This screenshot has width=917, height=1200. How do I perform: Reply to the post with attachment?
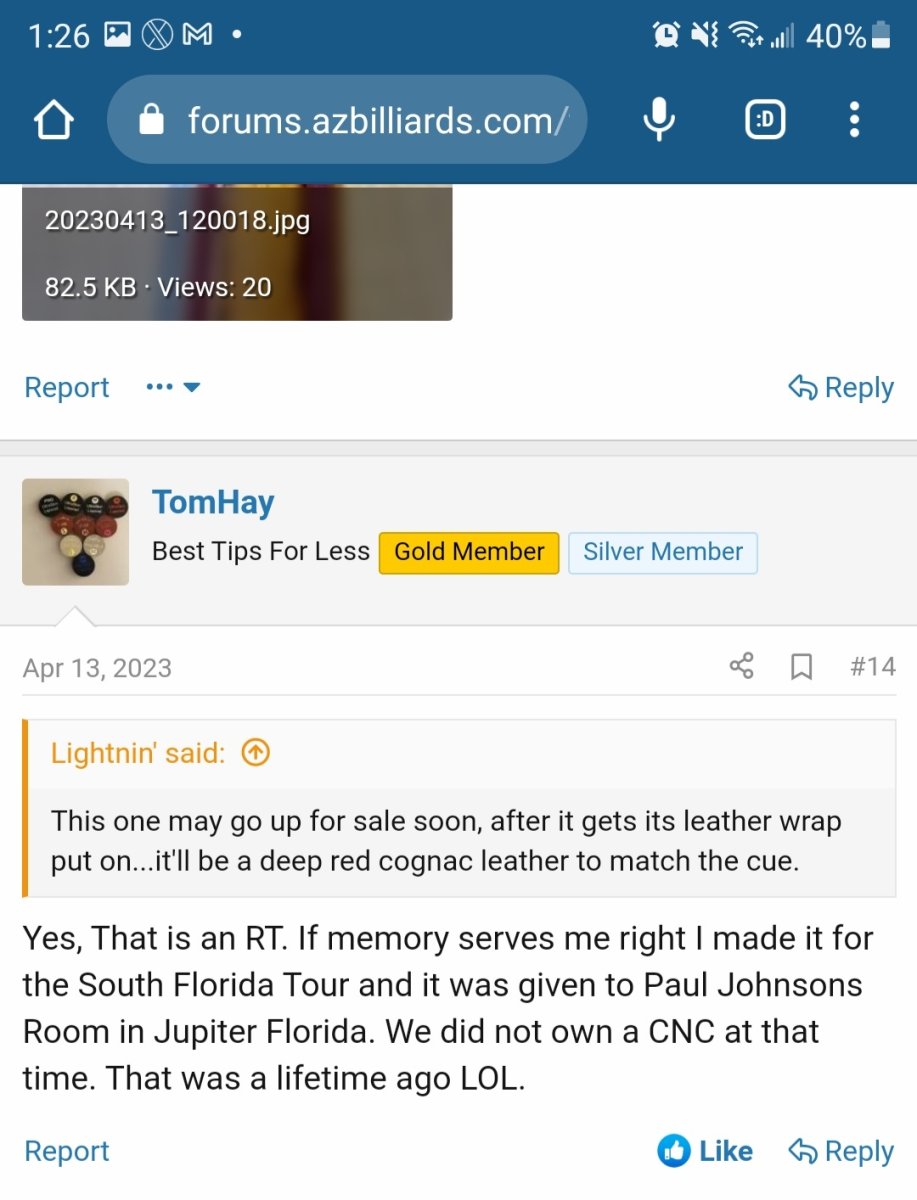[x=841, y=388]
